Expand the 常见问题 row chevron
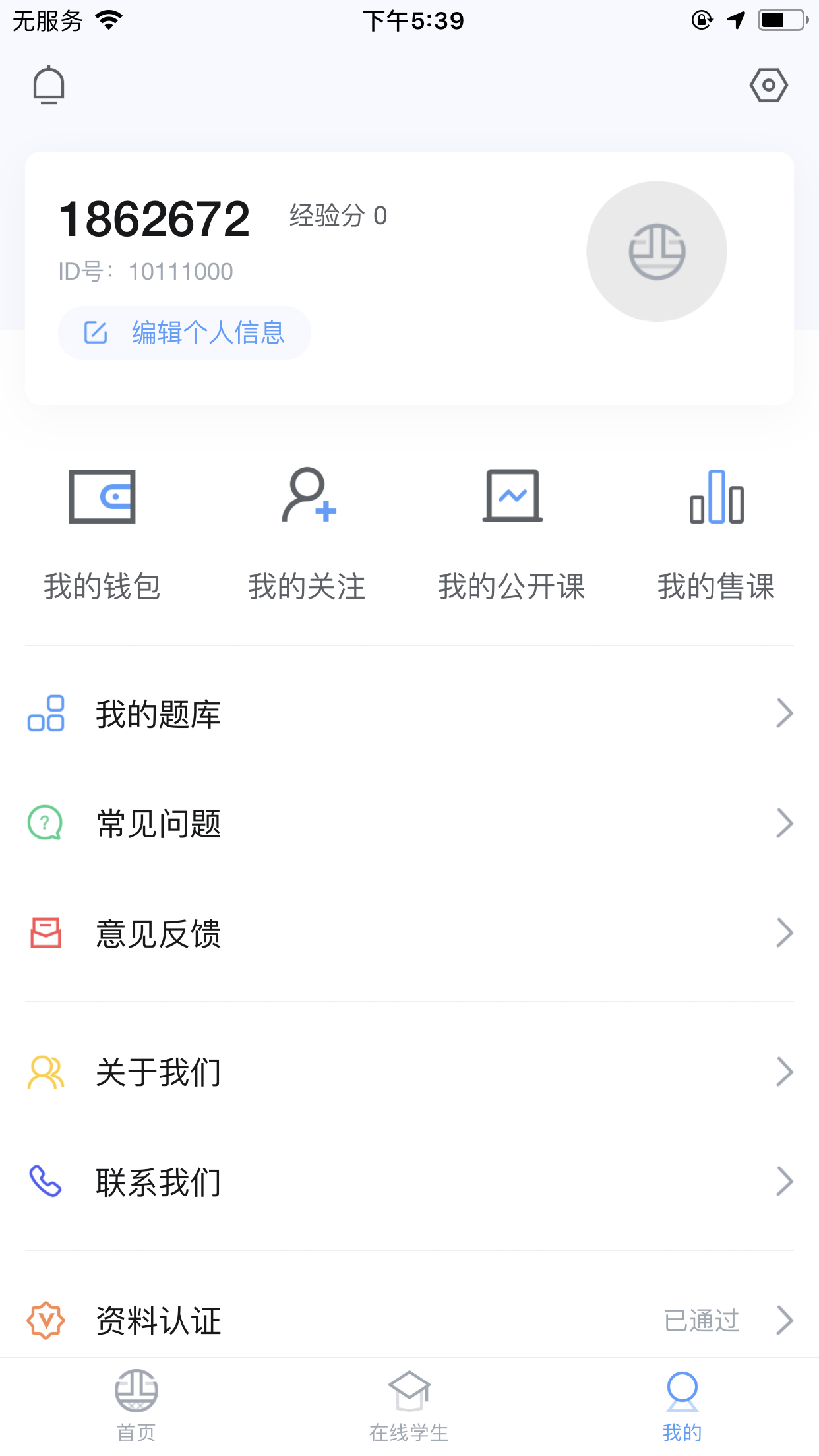 coord(784,822)
